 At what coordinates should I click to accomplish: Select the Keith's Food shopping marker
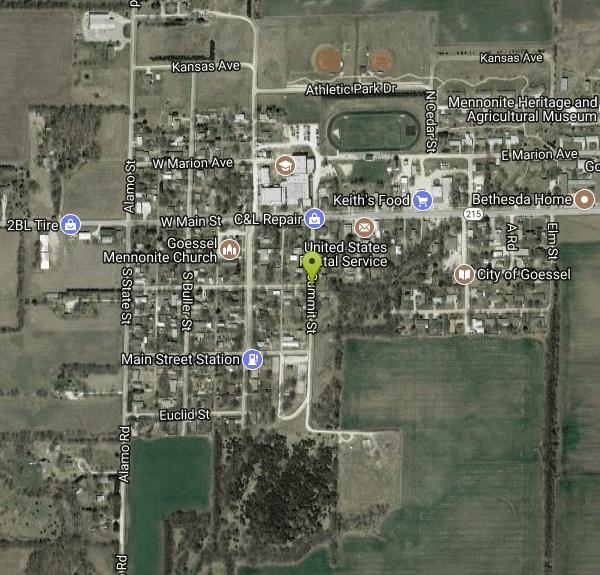pos(422,199)
